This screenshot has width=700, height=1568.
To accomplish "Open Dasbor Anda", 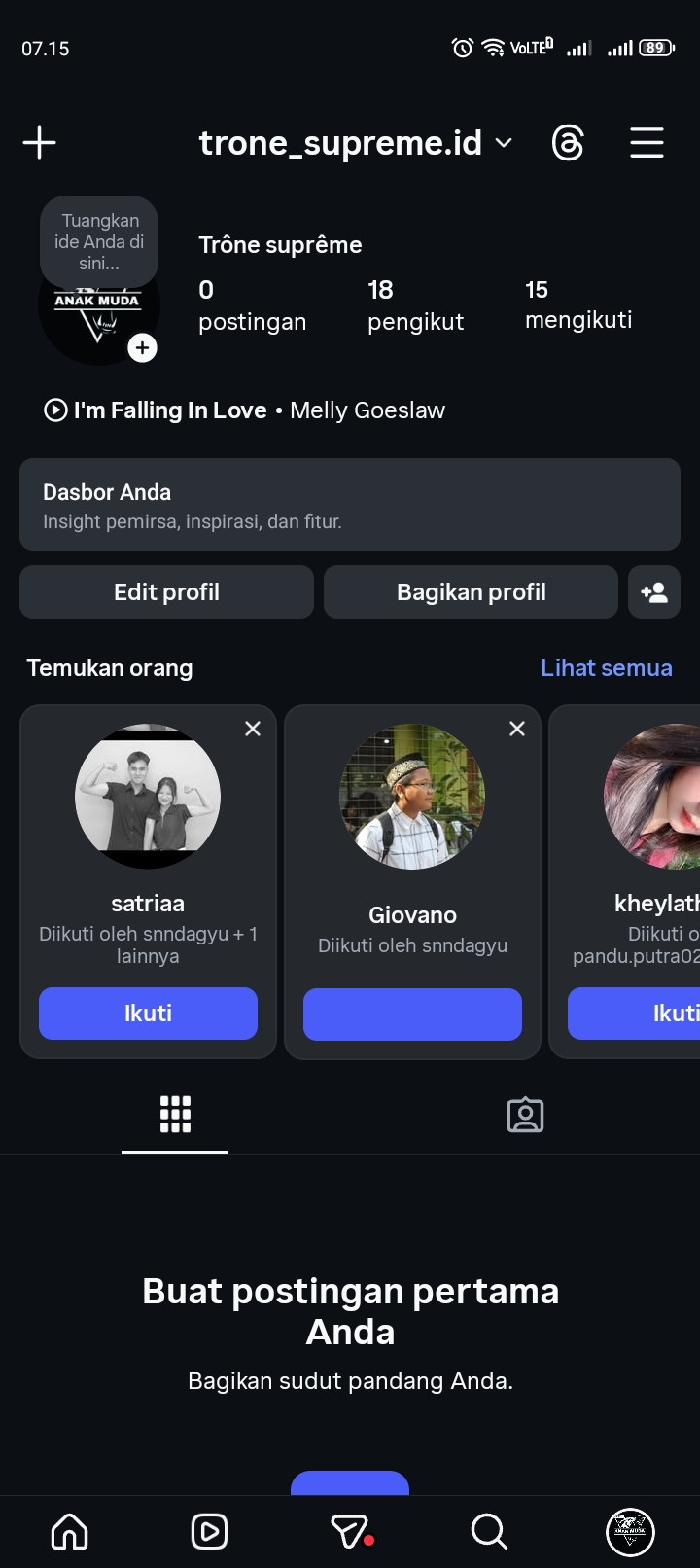I will pyautogui.click(x=350, y=505).
